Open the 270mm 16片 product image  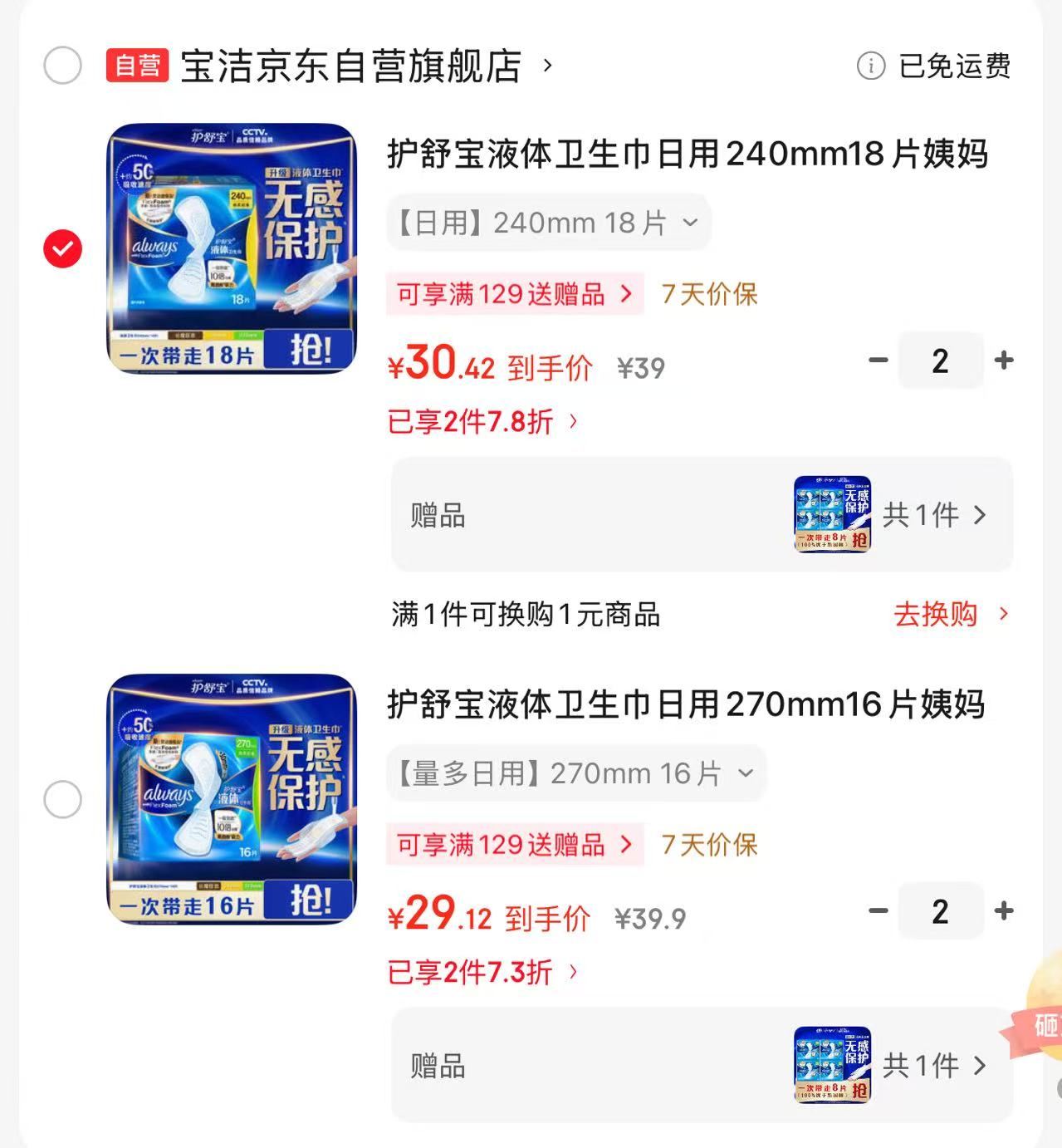[x=232, y=798]
